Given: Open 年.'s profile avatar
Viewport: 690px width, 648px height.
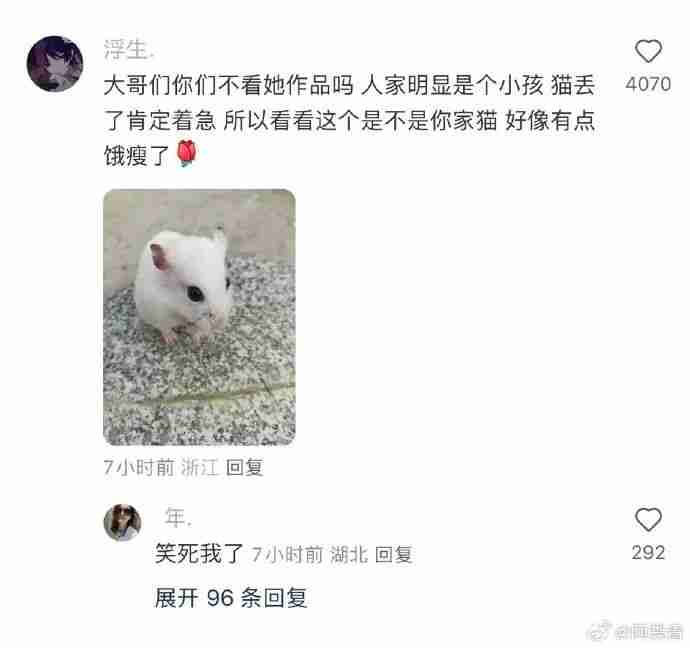Looking at the screenshot, I should [122, 523].
